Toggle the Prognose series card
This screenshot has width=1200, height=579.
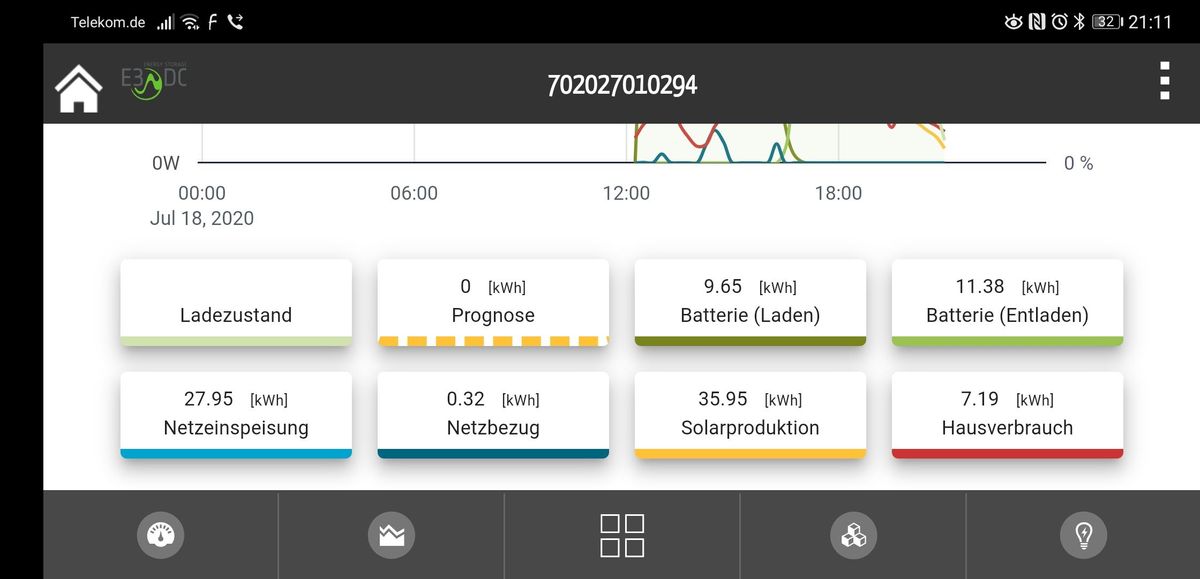tap(493, 302)
